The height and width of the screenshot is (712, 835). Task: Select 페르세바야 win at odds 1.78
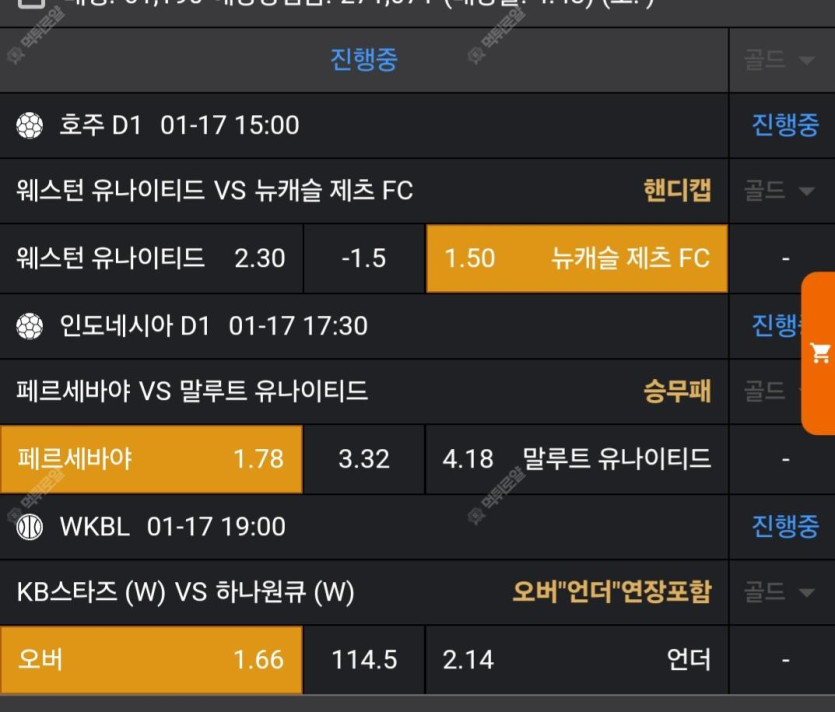click(x=151, y=459)
